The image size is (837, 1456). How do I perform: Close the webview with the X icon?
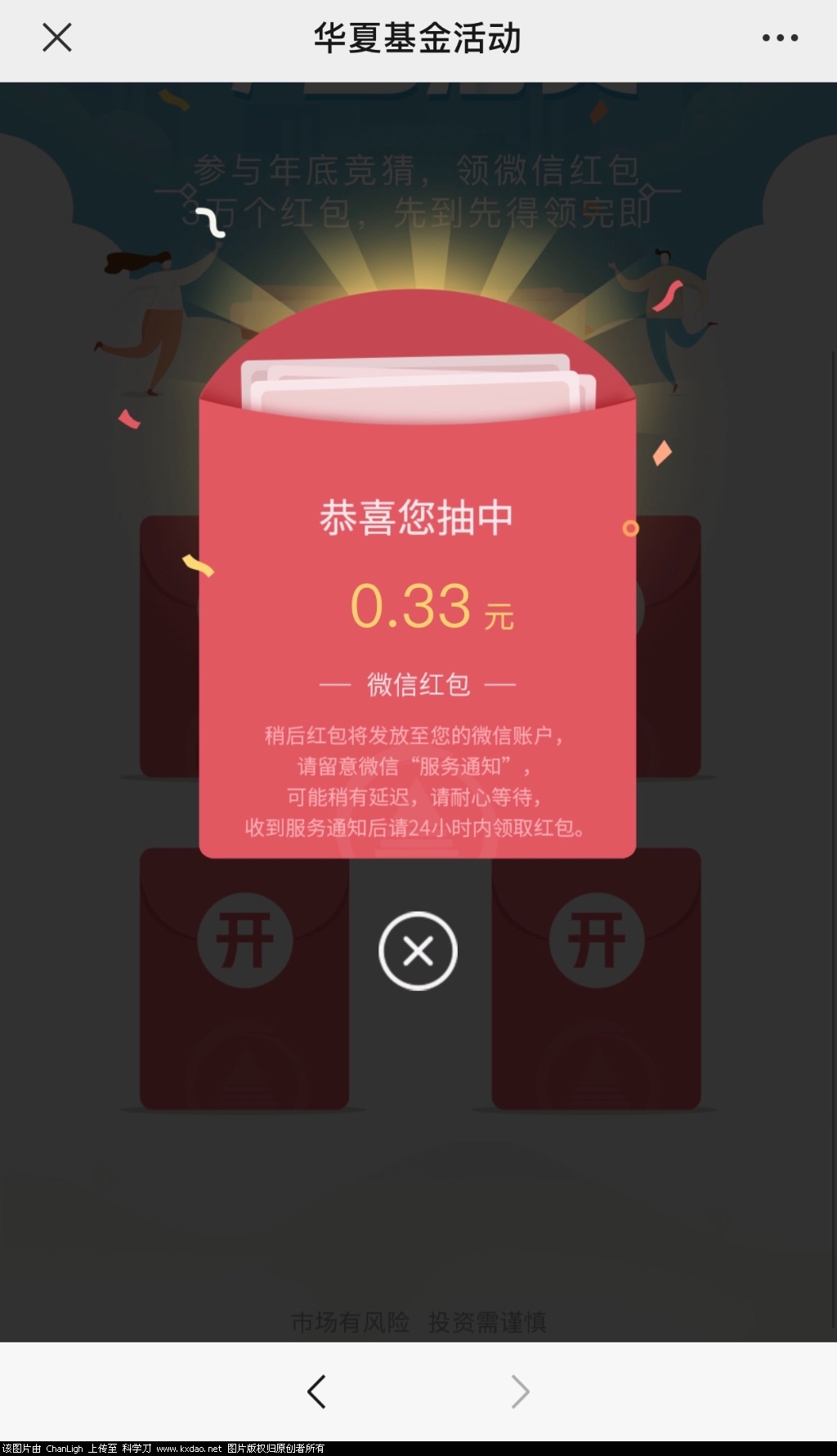coord(56,37)
